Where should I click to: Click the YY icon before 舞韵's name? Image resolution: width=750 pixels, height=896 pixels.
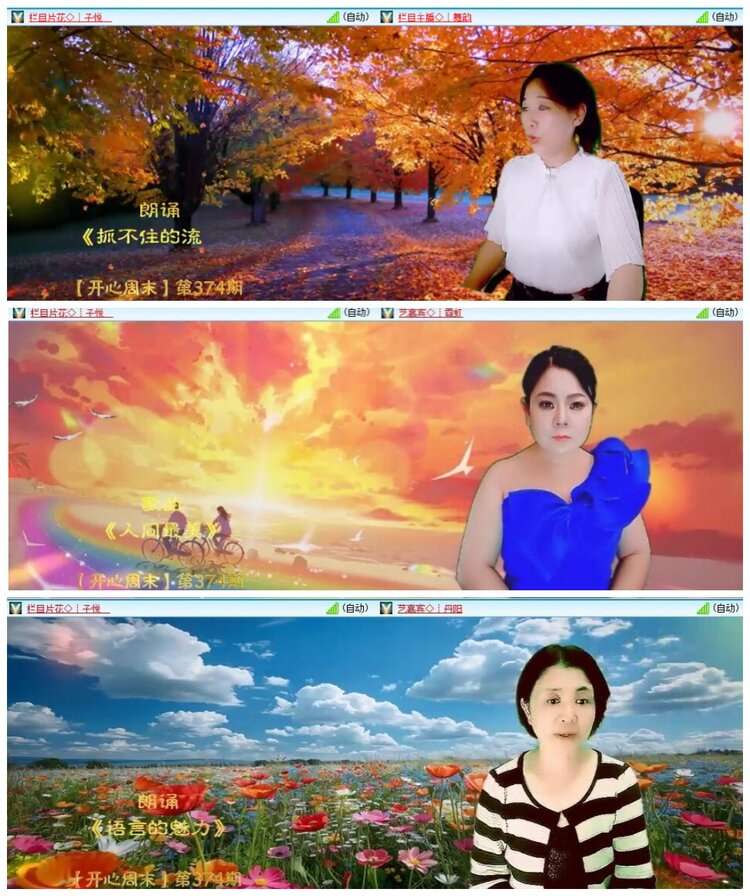[x=387, y=16]
